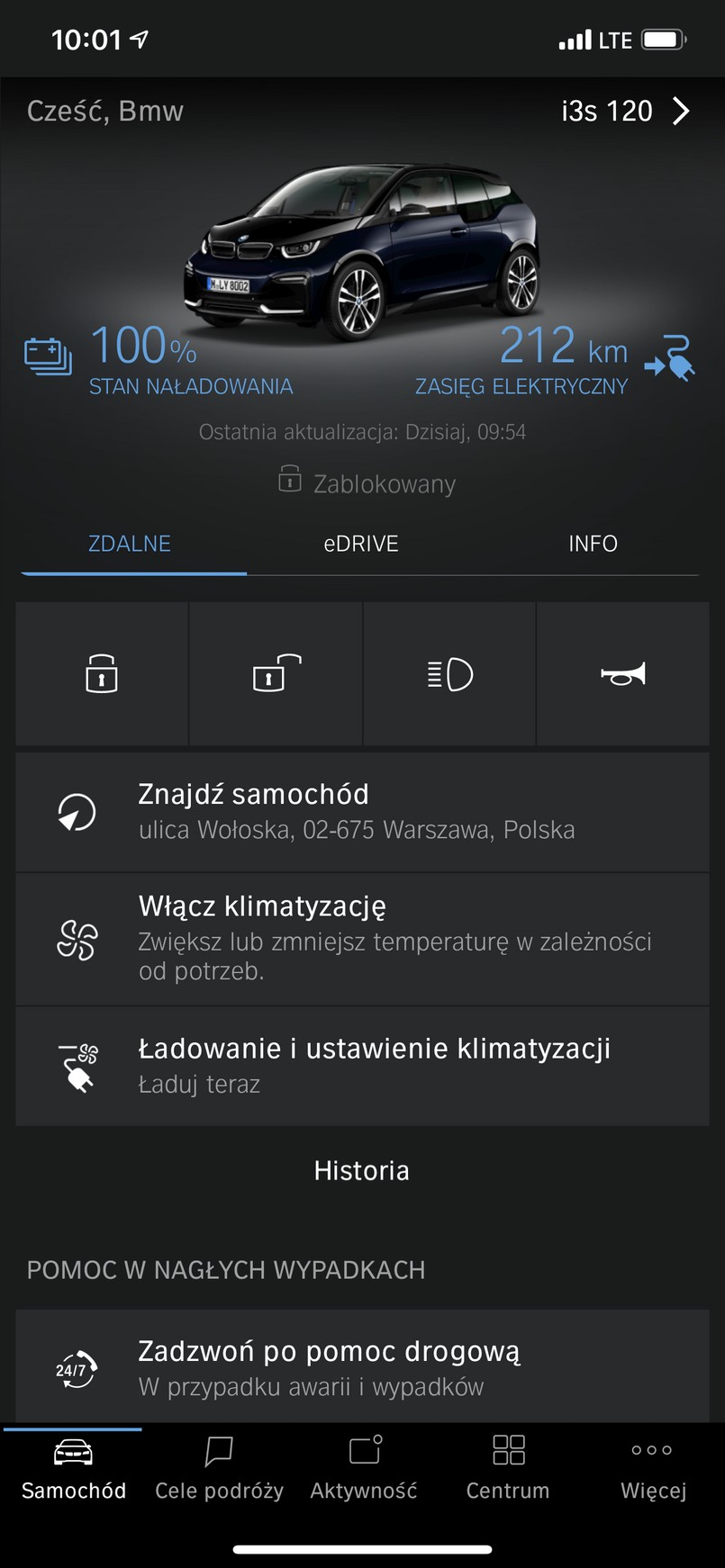Open the INFO tab
This screenshot has width=725, height=1568.
coord(593,544)
